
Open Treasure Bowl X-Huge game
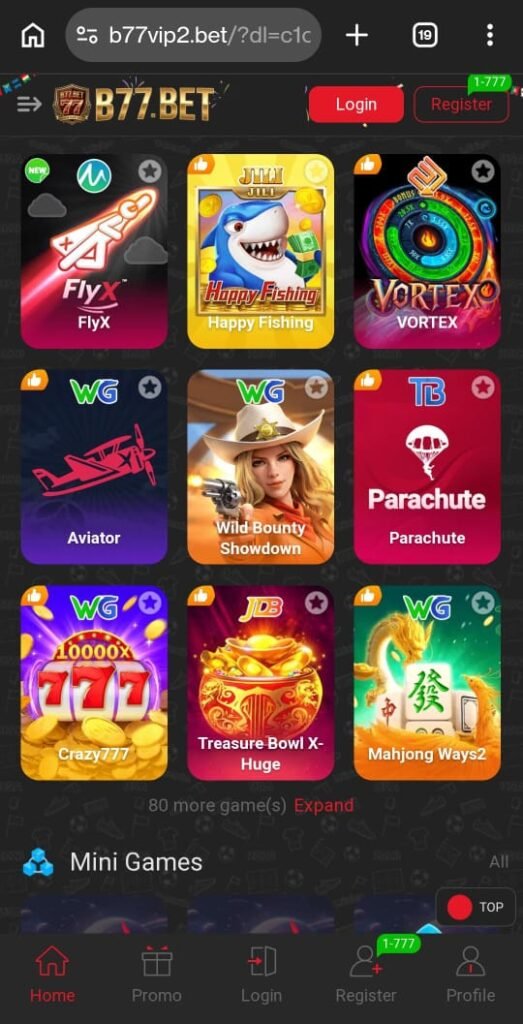[261, 683]
